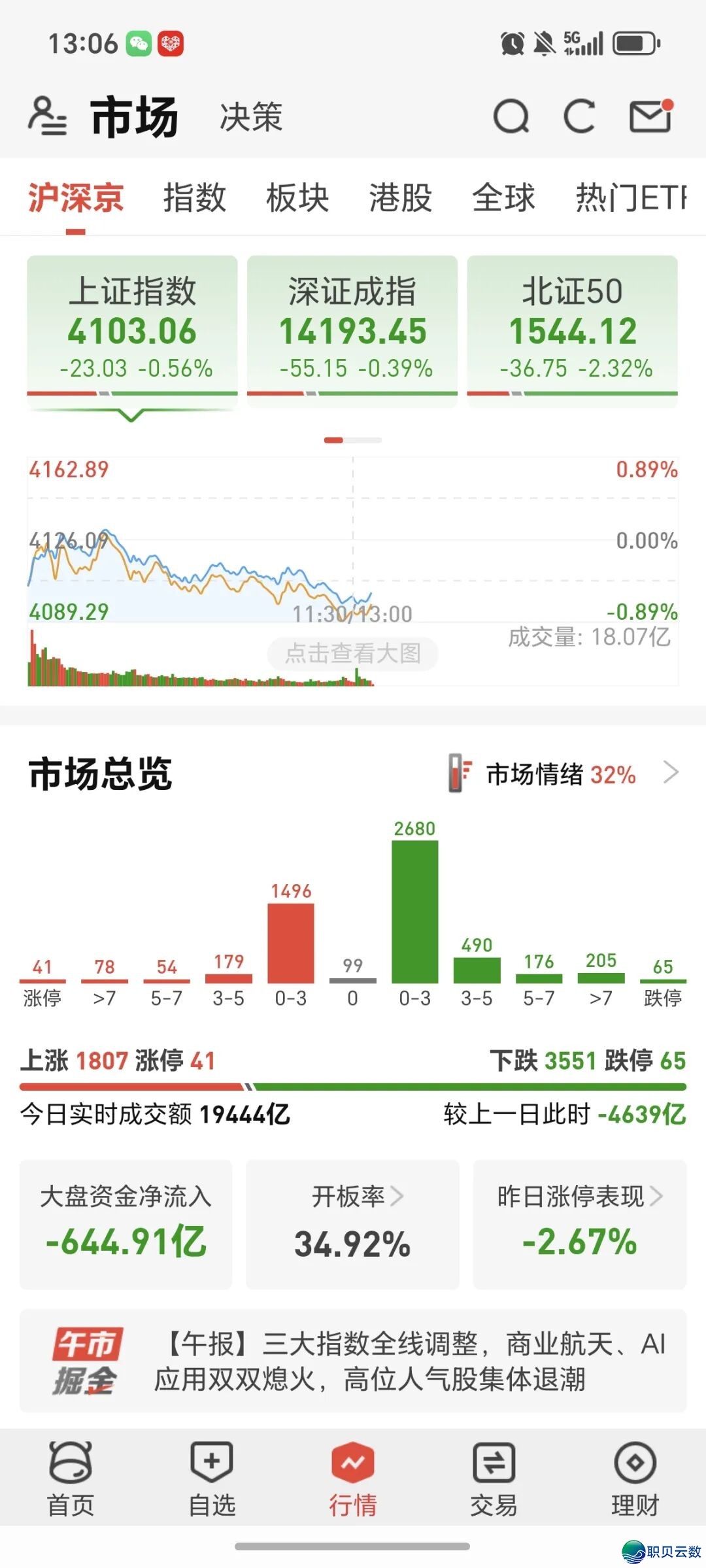
Task: Open the messages envelope icon
Action: pyautogui.click(x=650, y=117)
